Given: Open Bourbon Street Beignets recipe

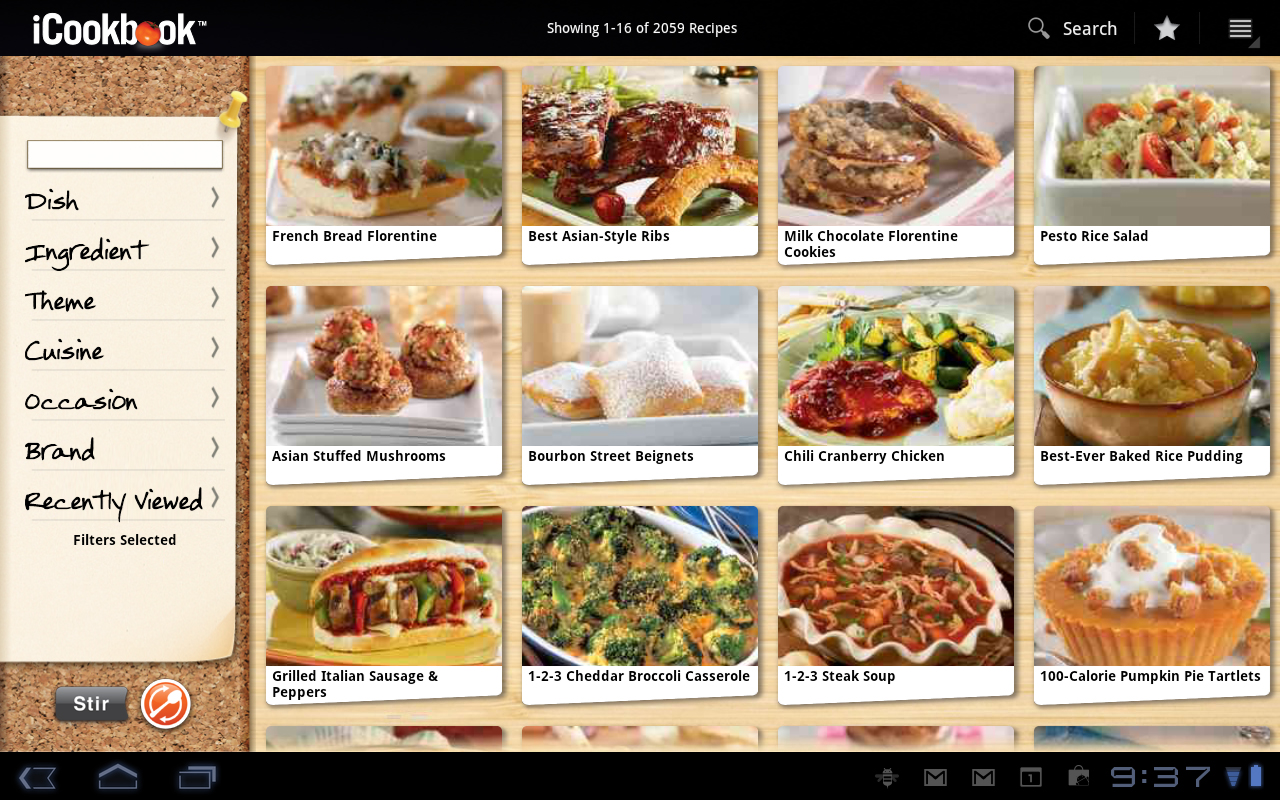Looking at the screenshot, I should tap(640, 380).
